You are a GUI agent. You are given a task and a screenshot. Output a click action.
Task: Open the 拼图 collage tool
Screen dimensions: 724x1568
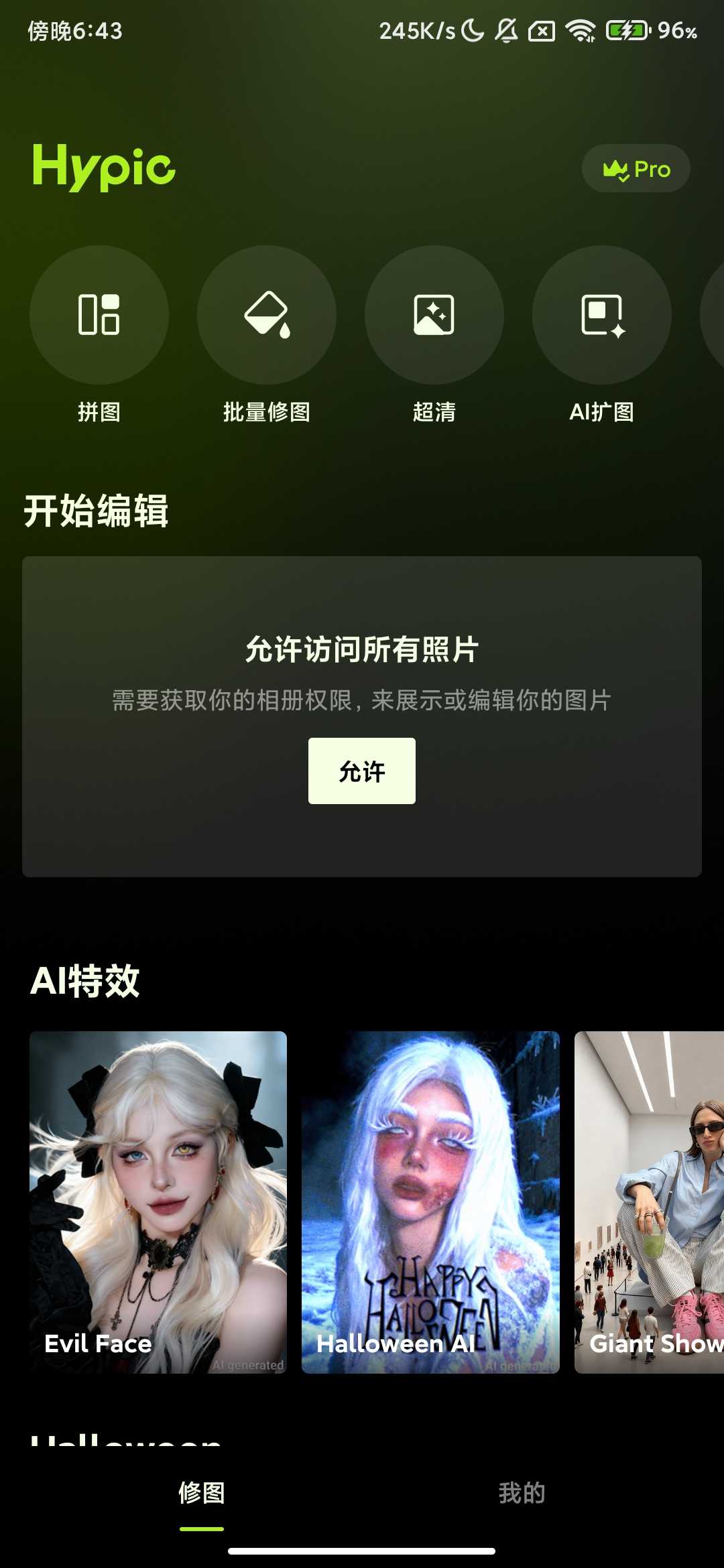[x=99, y=315]
